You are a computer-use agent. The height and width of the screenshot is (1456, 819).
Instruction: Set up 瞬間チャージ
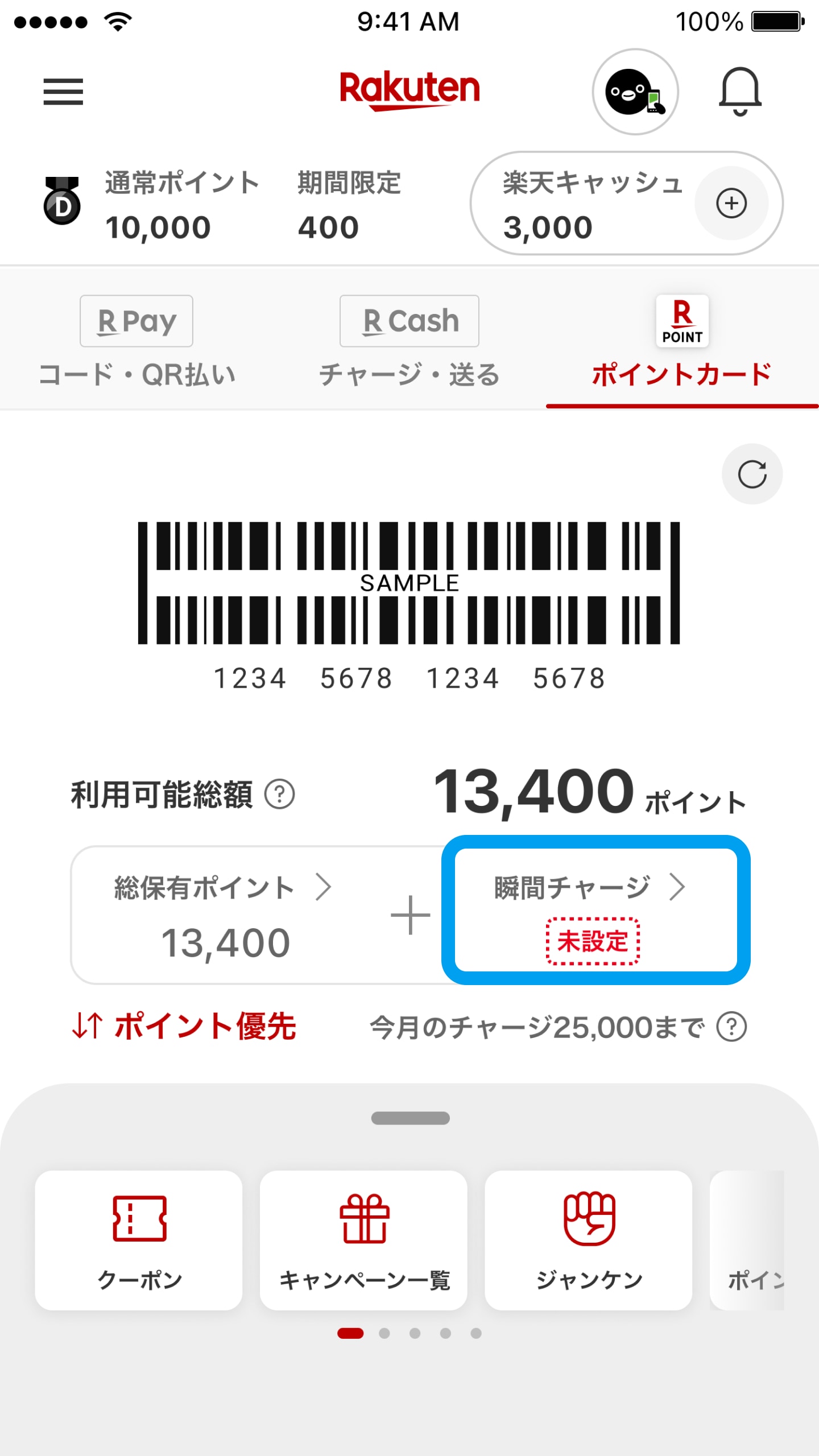click(595, 910)
